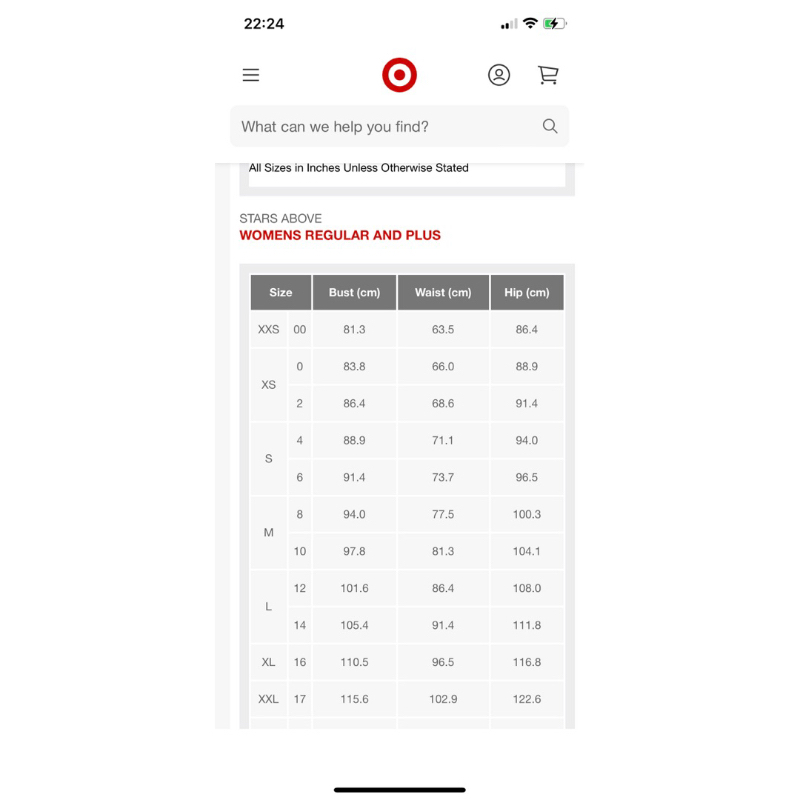Screen dimensions: 800x800
Task: Open the hamburger menu
Action: pyautogui.click(x=251, y=75)
